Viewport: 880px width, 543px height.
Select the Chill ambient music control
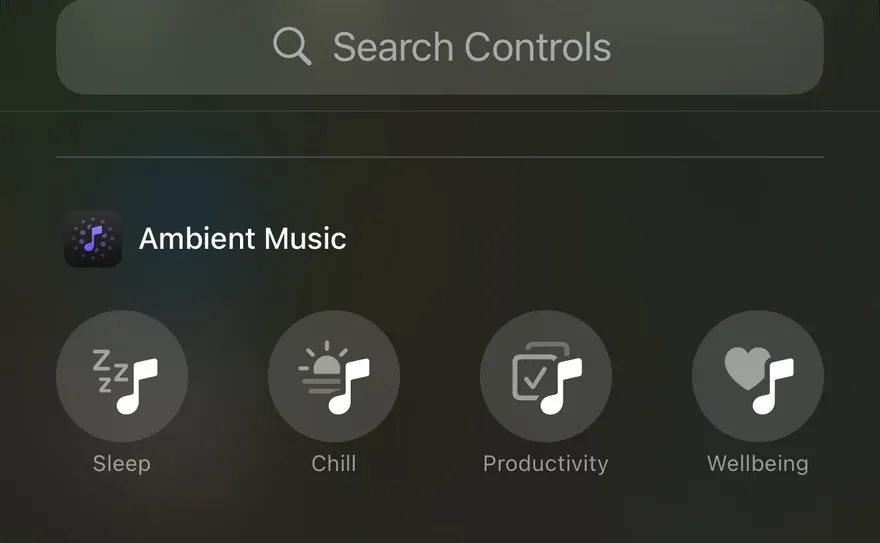click(x=334, y=376)
